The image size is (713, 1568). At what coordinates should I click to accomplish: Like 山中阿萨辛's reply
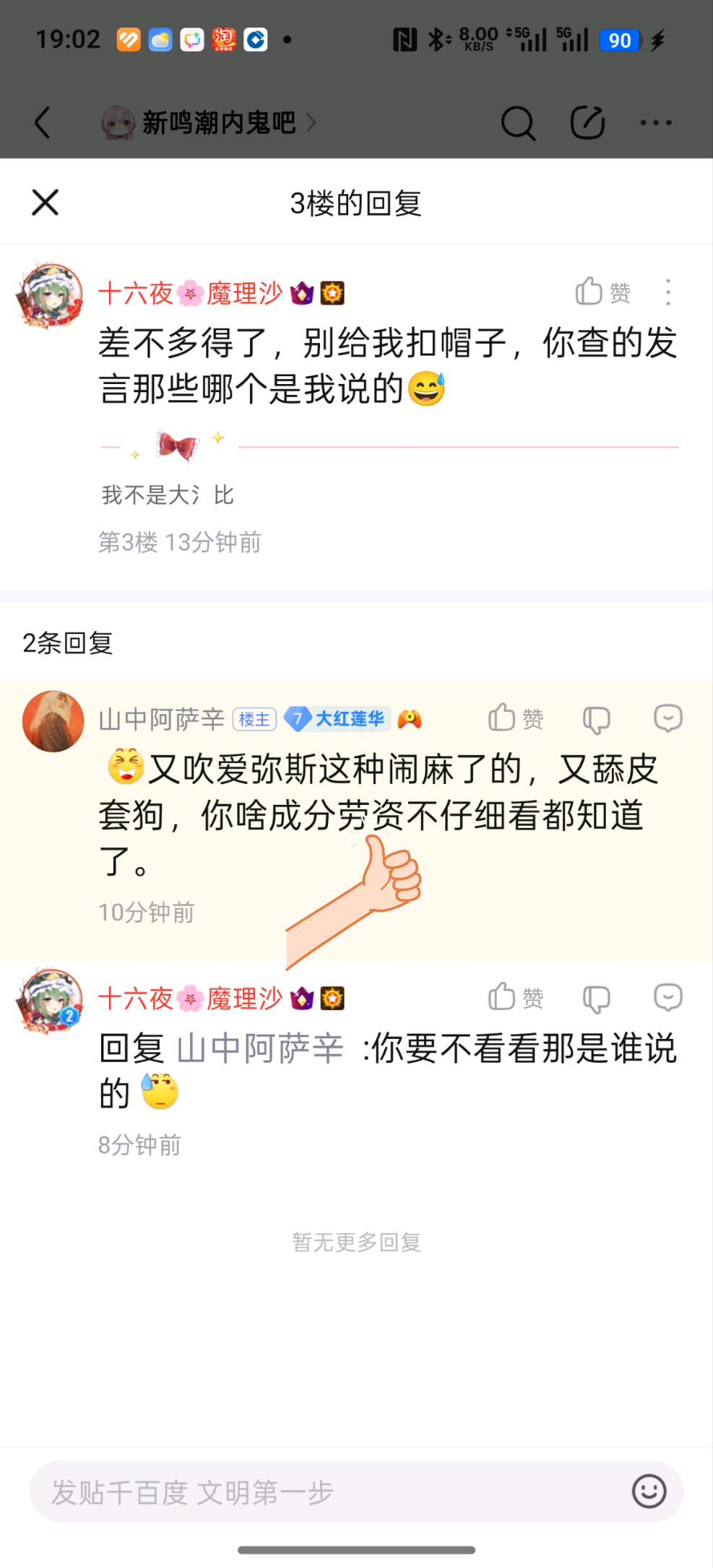(515, 718)
